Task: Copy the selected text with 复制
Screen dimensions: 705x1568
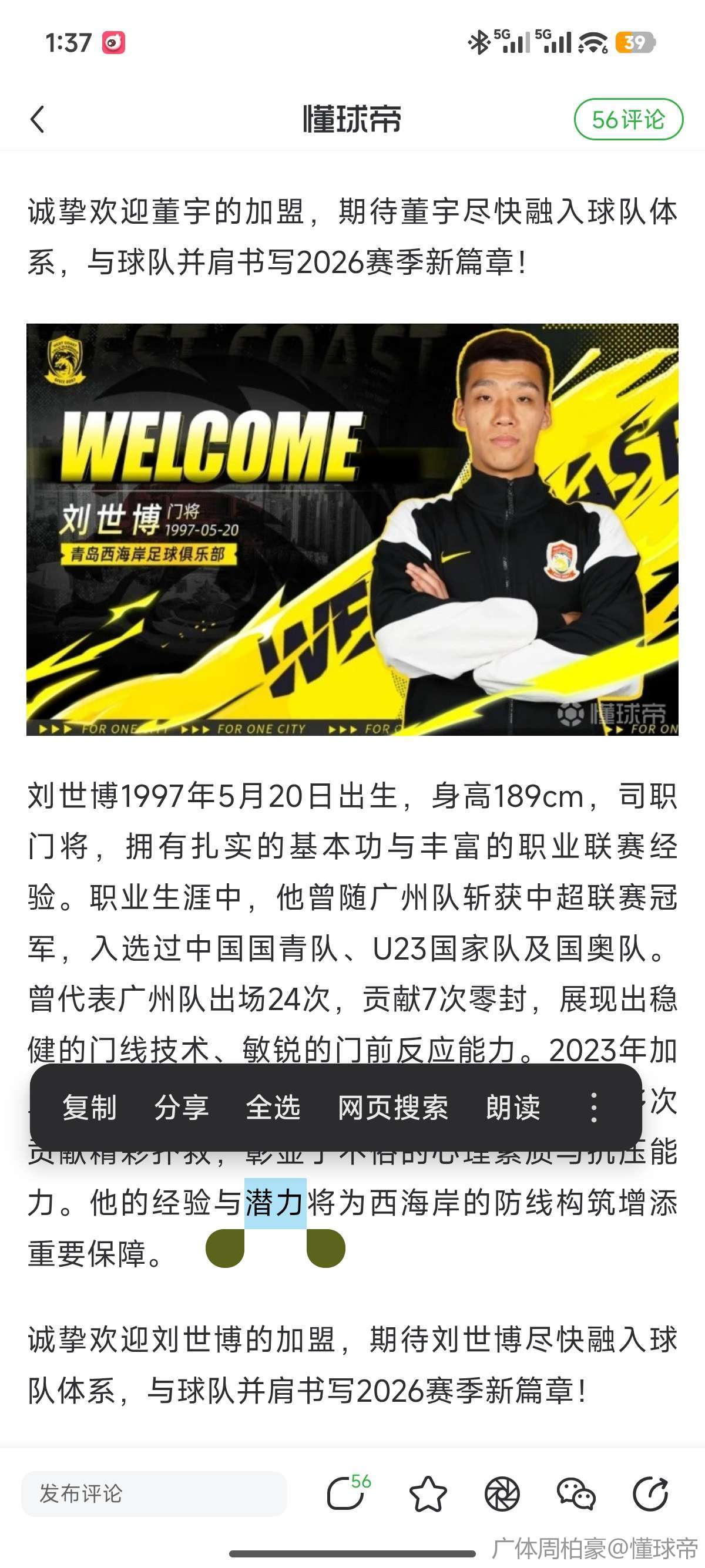Action: click(x=89, y=1107)
